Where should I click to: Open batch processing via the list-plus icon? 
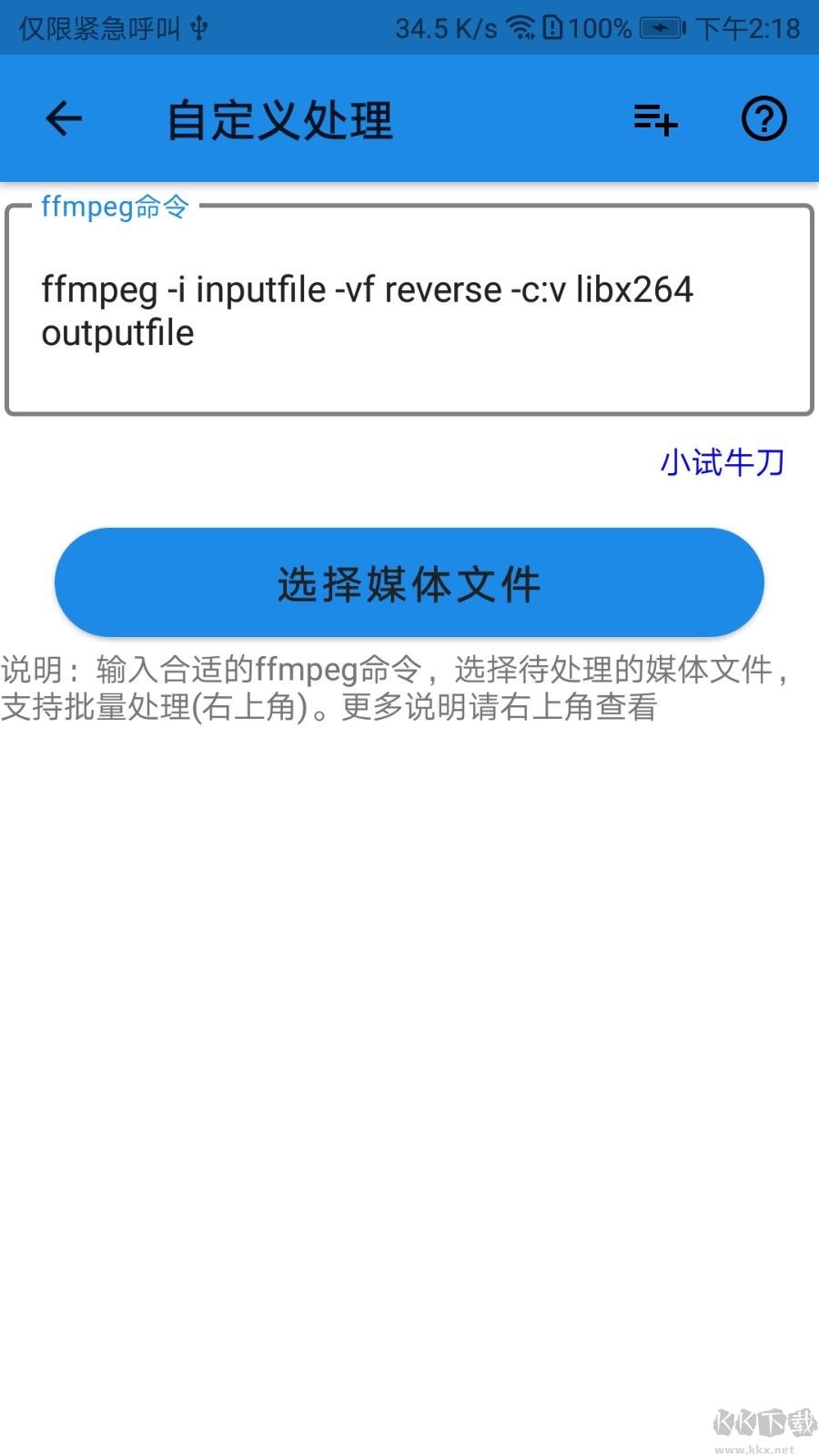pos(654,119)
